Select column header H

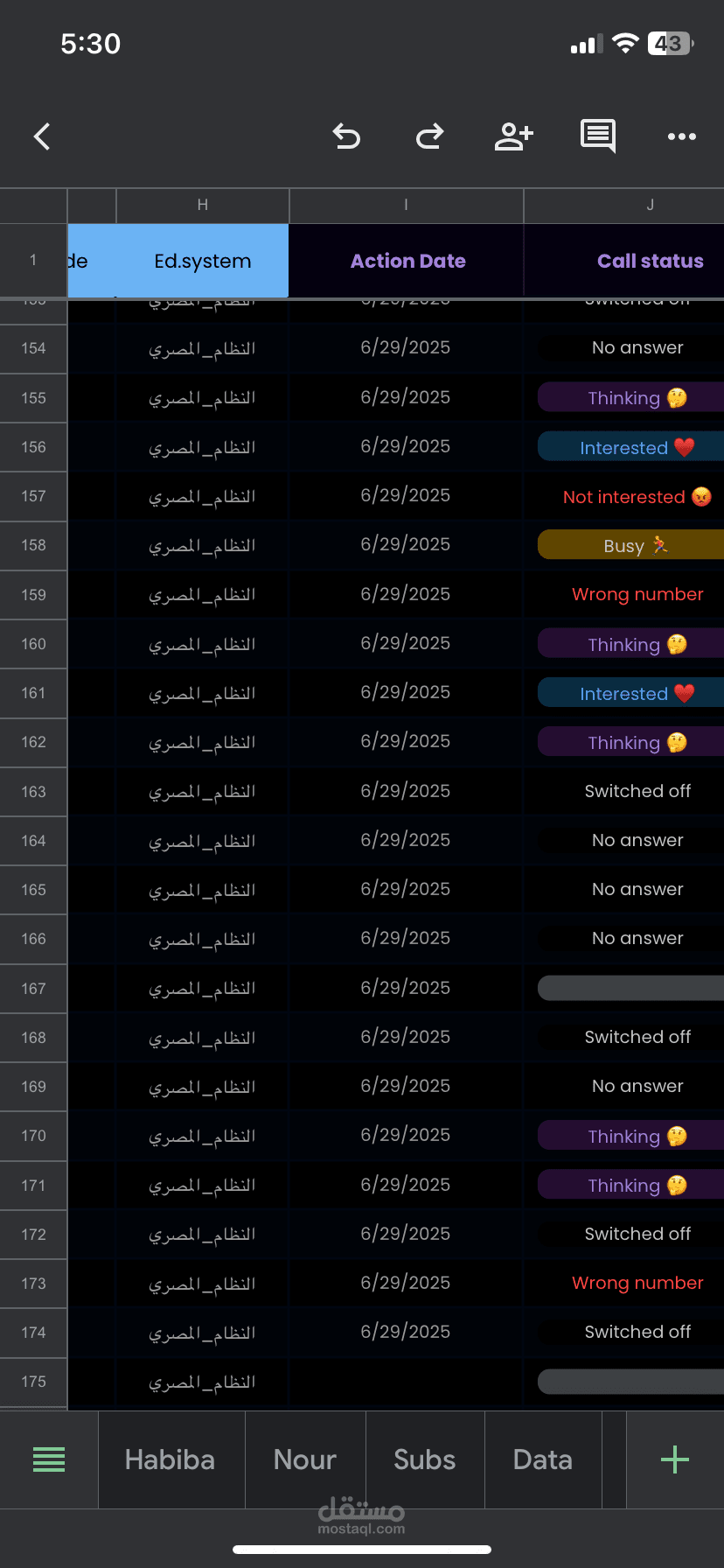(x=203, y=205)
